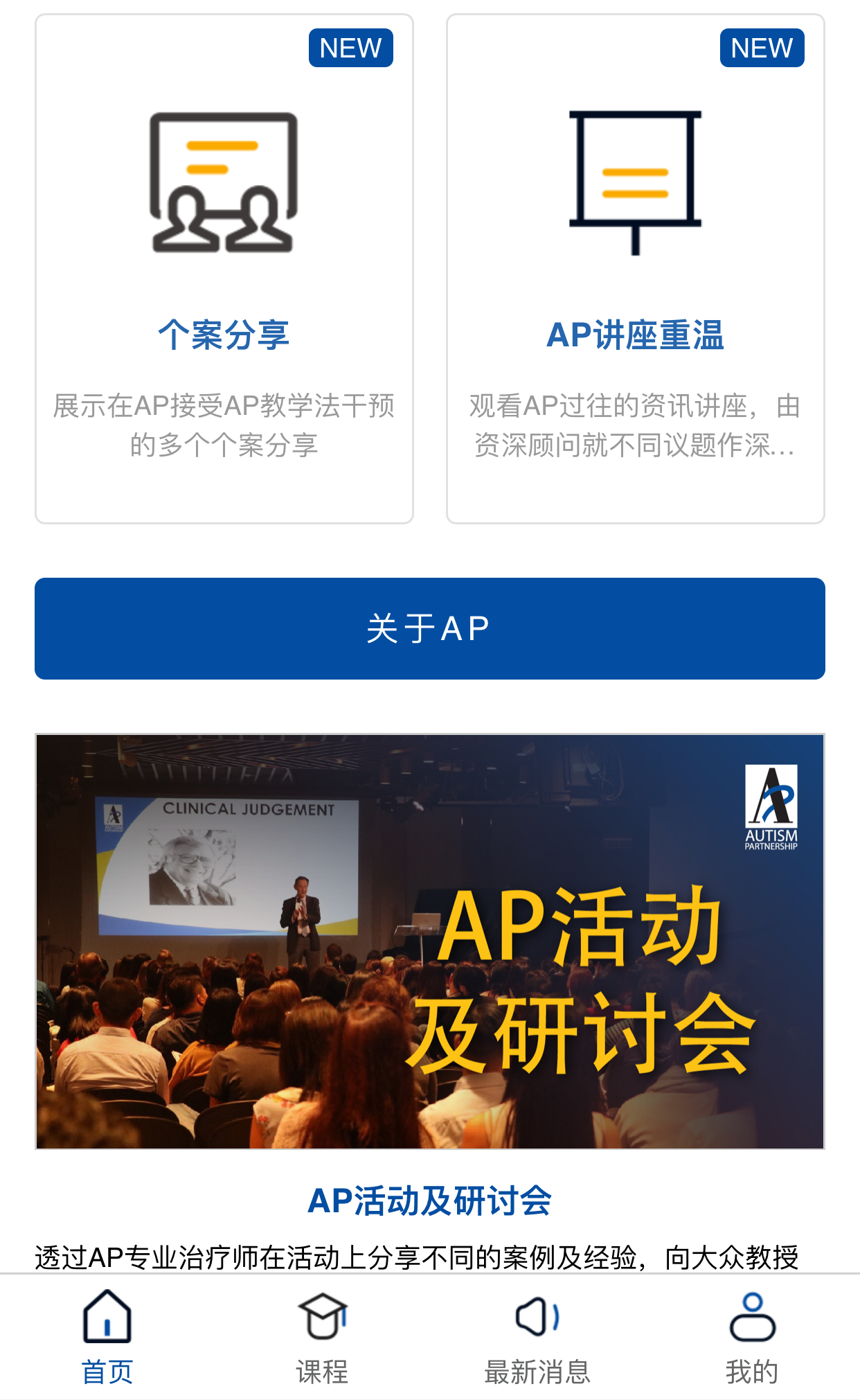Open the AP活动及研讨会 banner
860x1400 pixels.
tap(429, 941)
